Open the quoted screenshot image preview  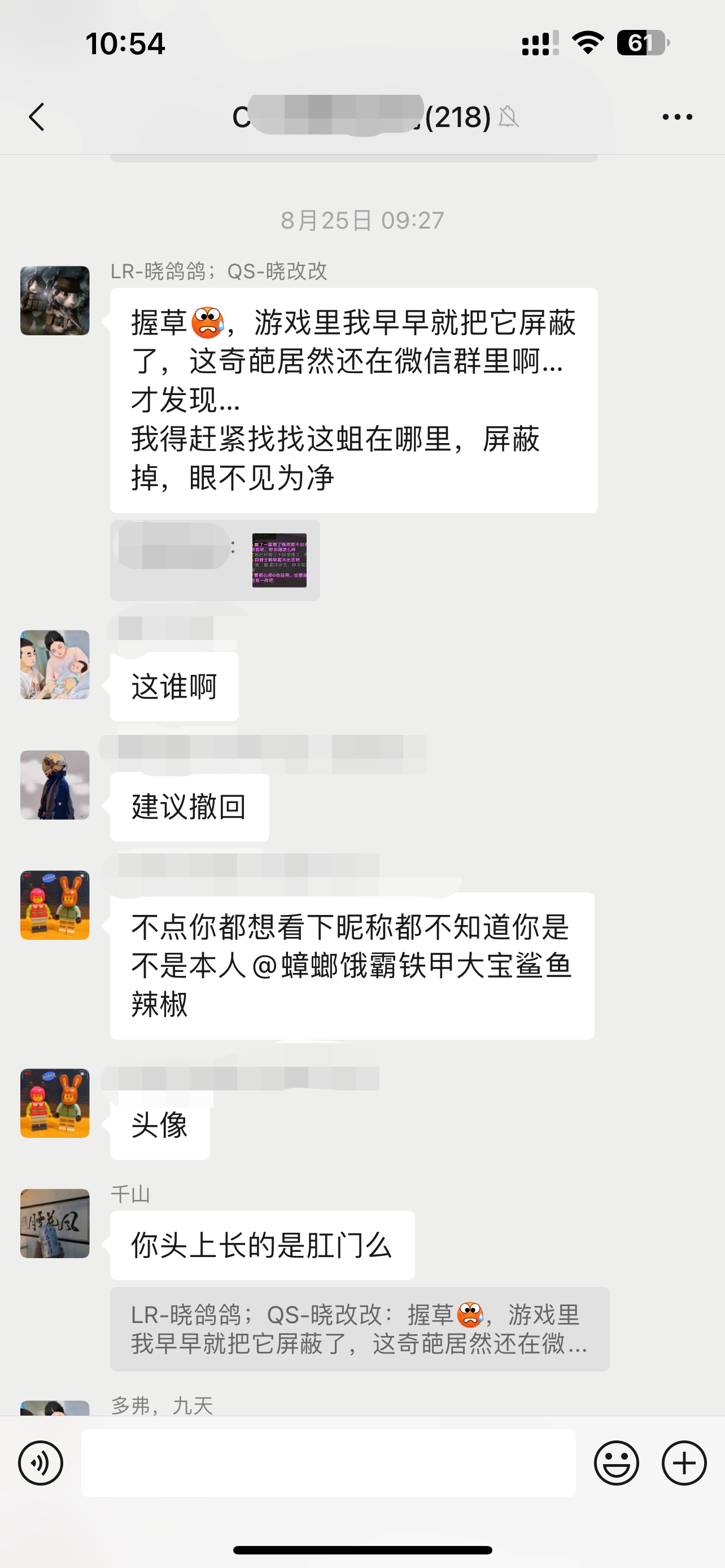pyautogui.click(x=279, y=560)
